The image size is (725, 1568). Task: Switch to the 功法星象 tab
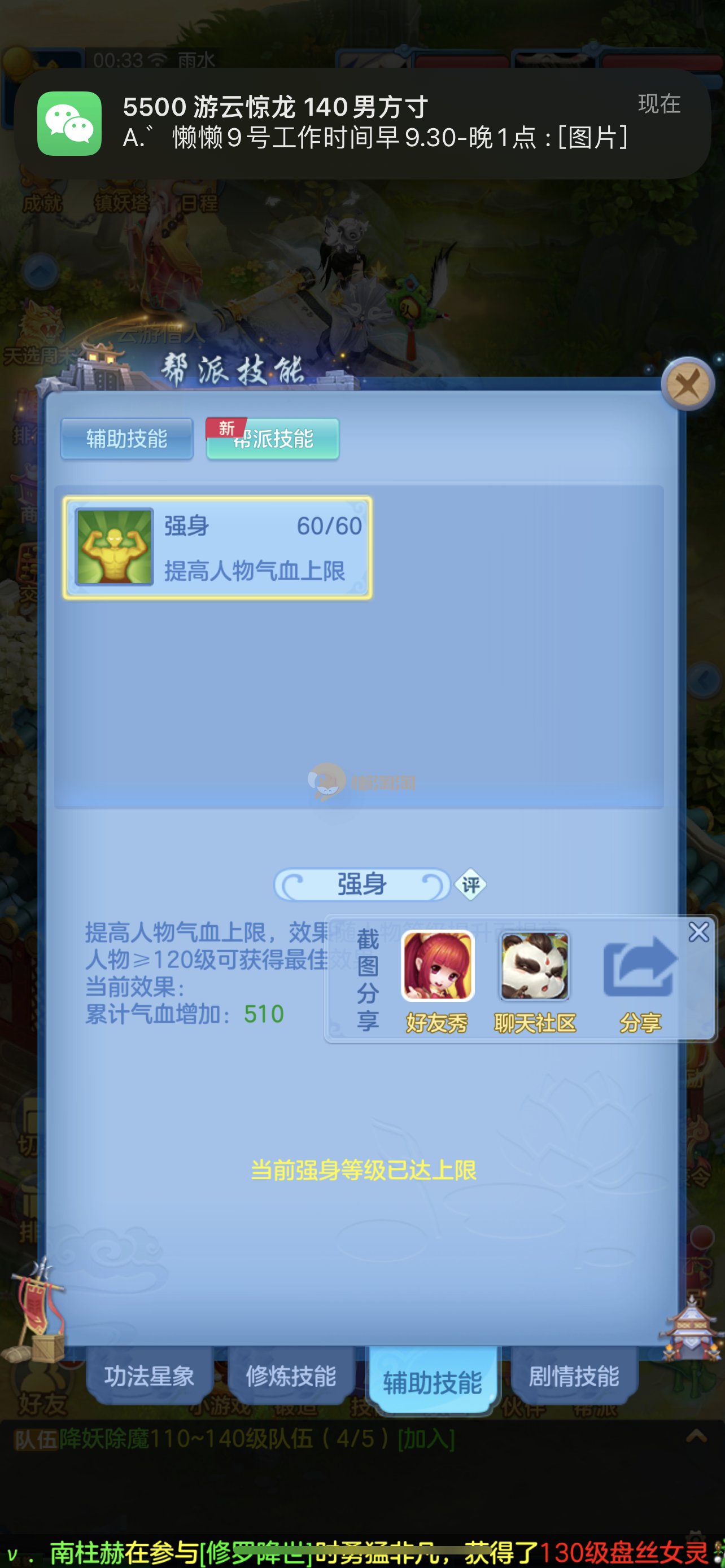[149, 1376]
